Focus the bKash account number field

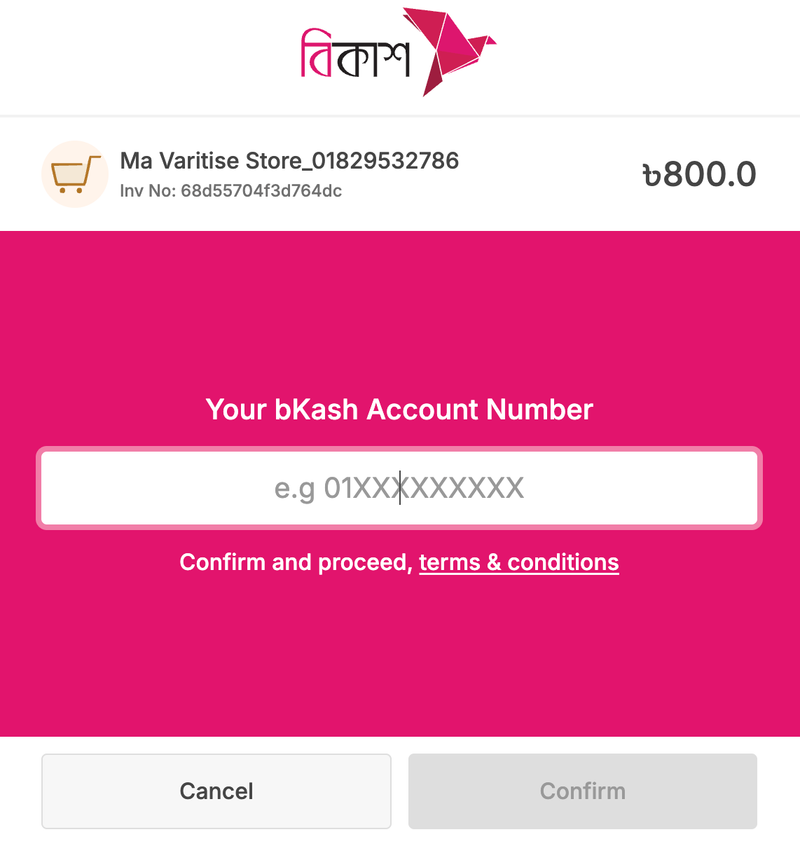(399, 488)
